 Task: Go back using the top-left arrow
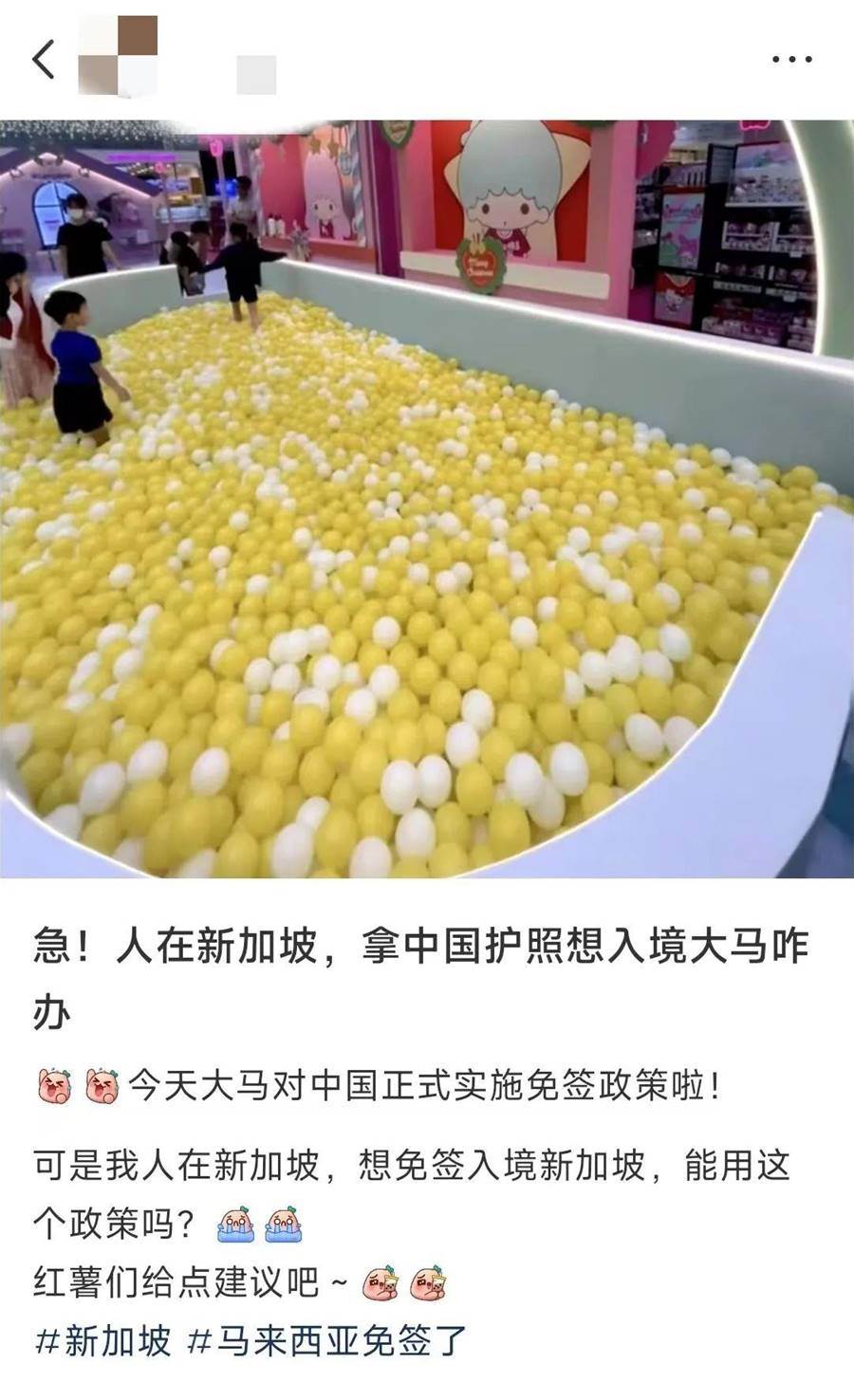[45, 60]
